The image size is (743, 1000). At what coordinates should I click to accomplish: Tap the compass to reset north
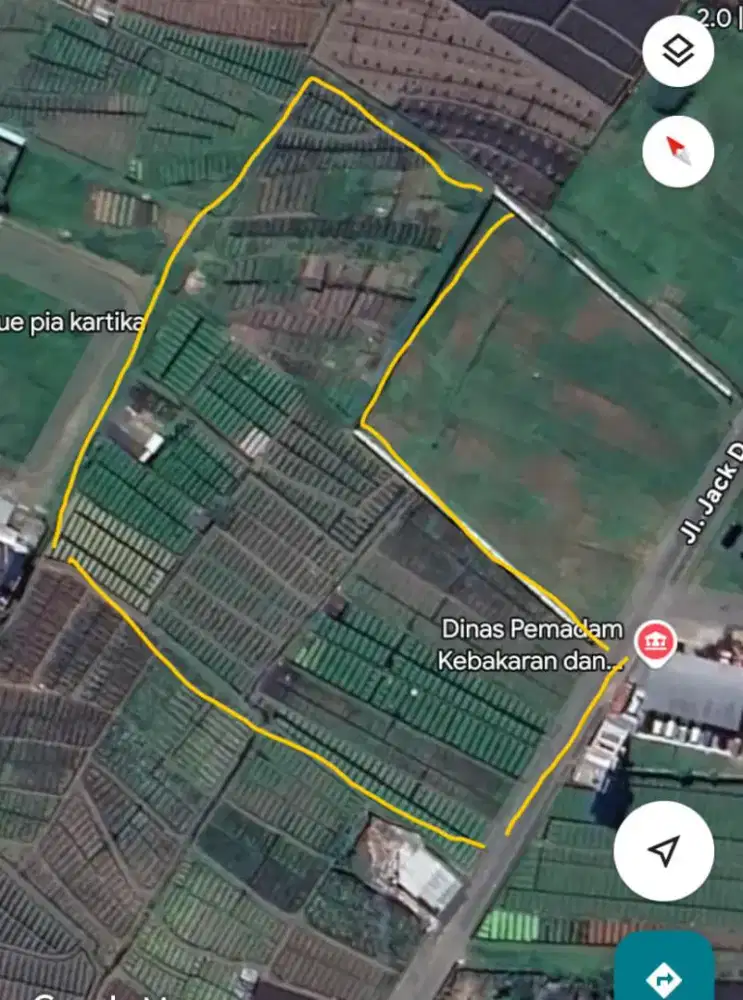[x=678, y=151]
